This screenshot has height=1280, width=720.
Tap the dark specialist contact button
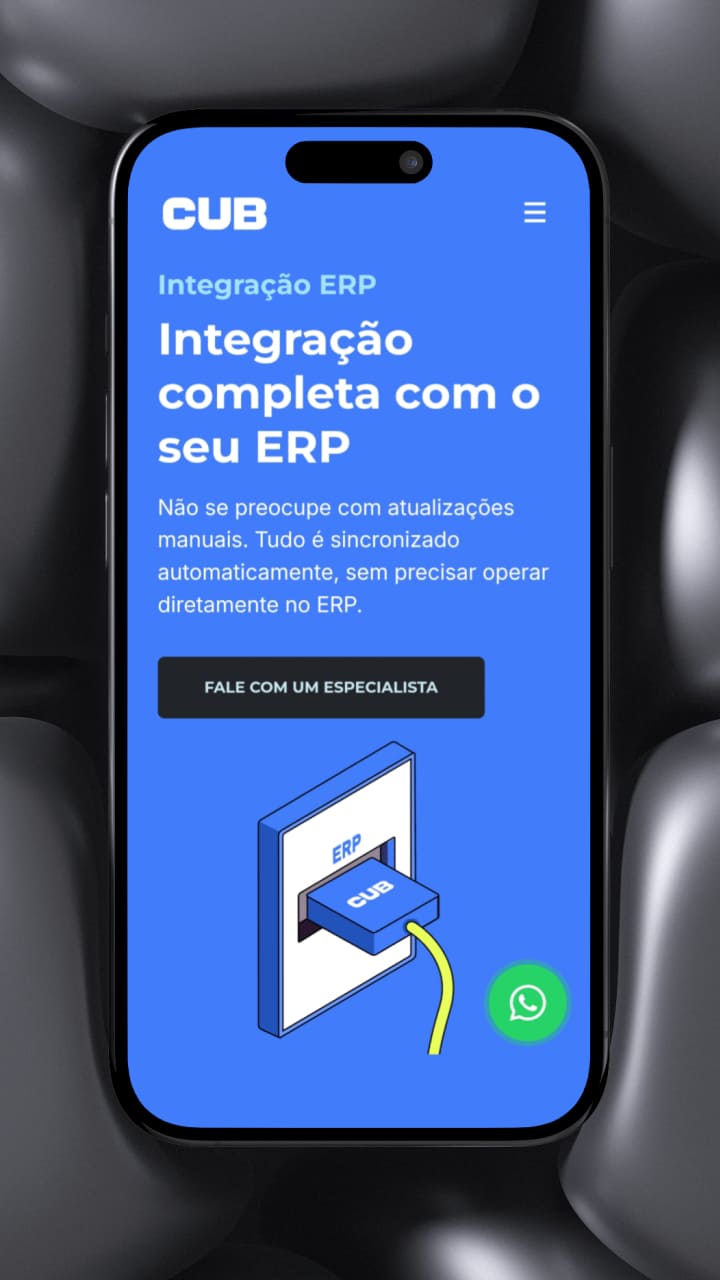[321, 687]
